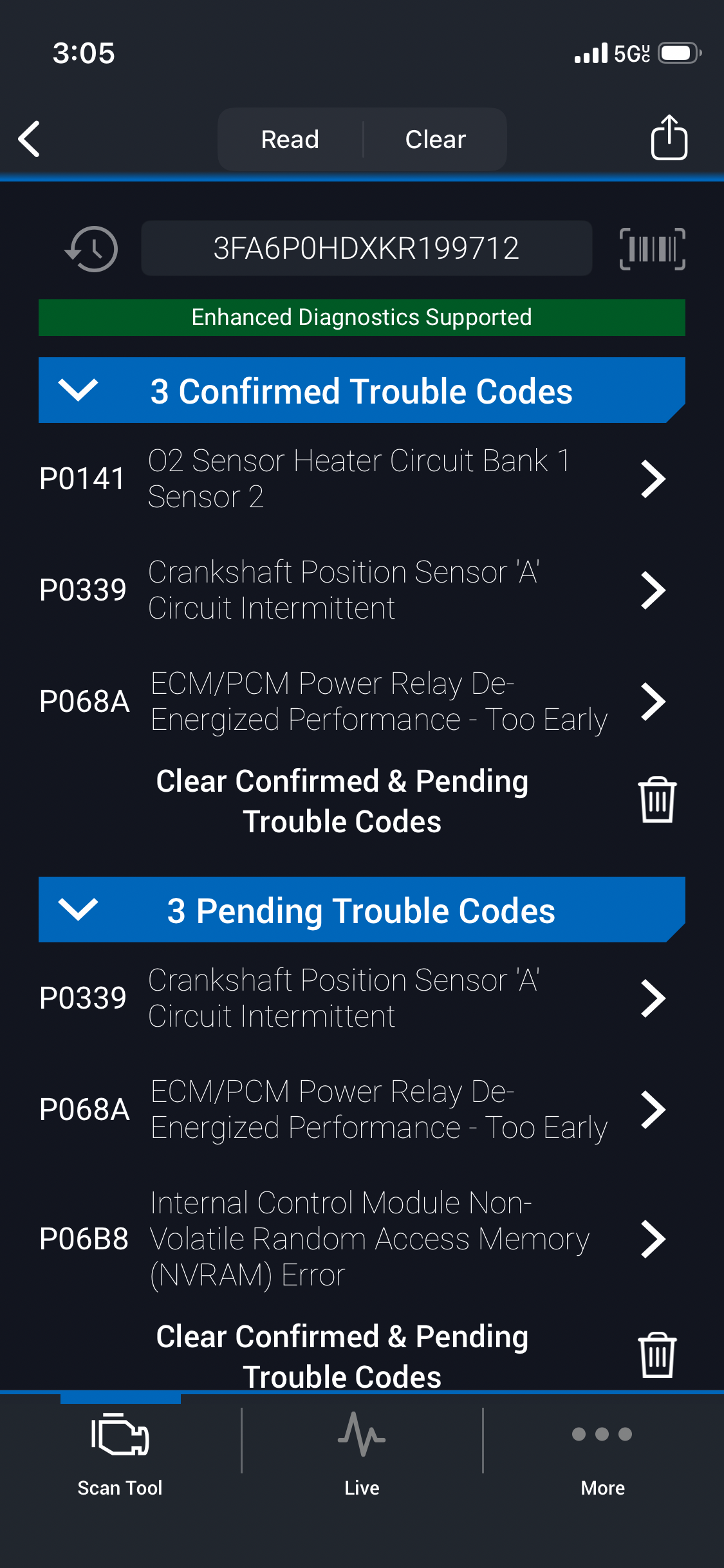
Task: Tap the trash button under the confirmed codes
Action: coord(657,800)
